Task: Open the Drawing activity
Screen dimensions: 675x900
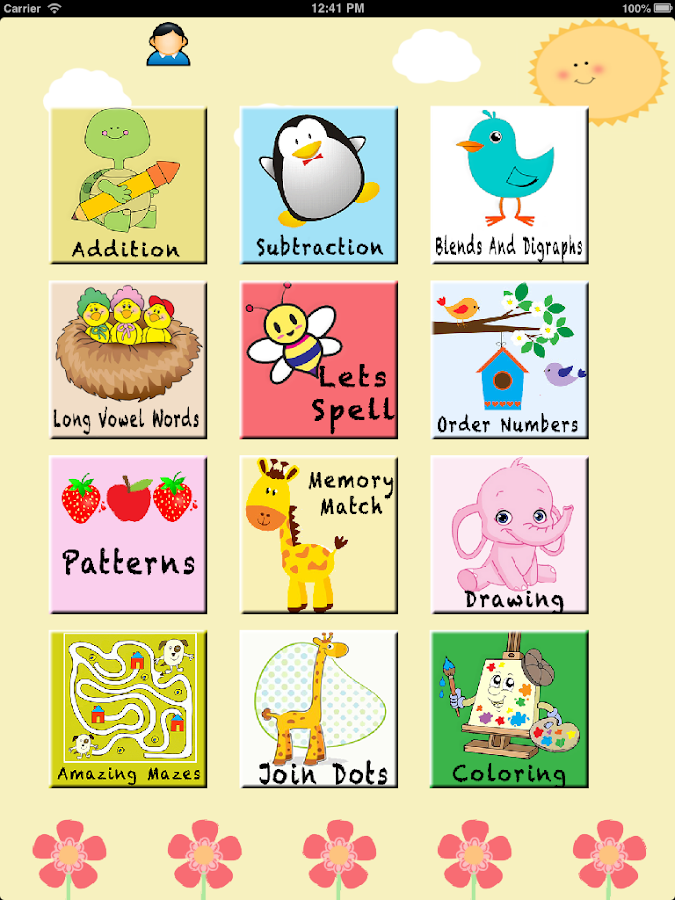Action: click(x=509, y=535)
